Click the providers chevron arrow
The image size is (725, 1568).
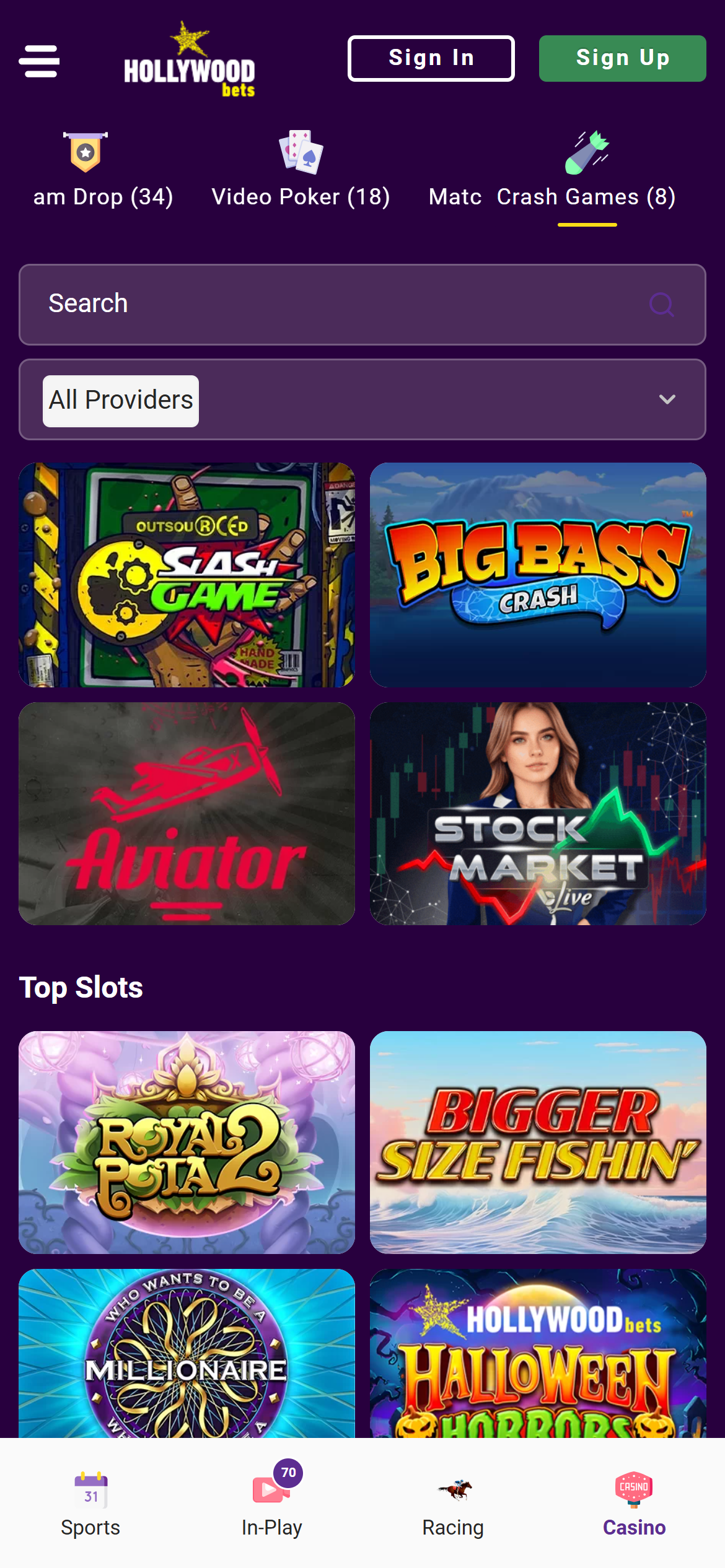[x=667, y=399]
